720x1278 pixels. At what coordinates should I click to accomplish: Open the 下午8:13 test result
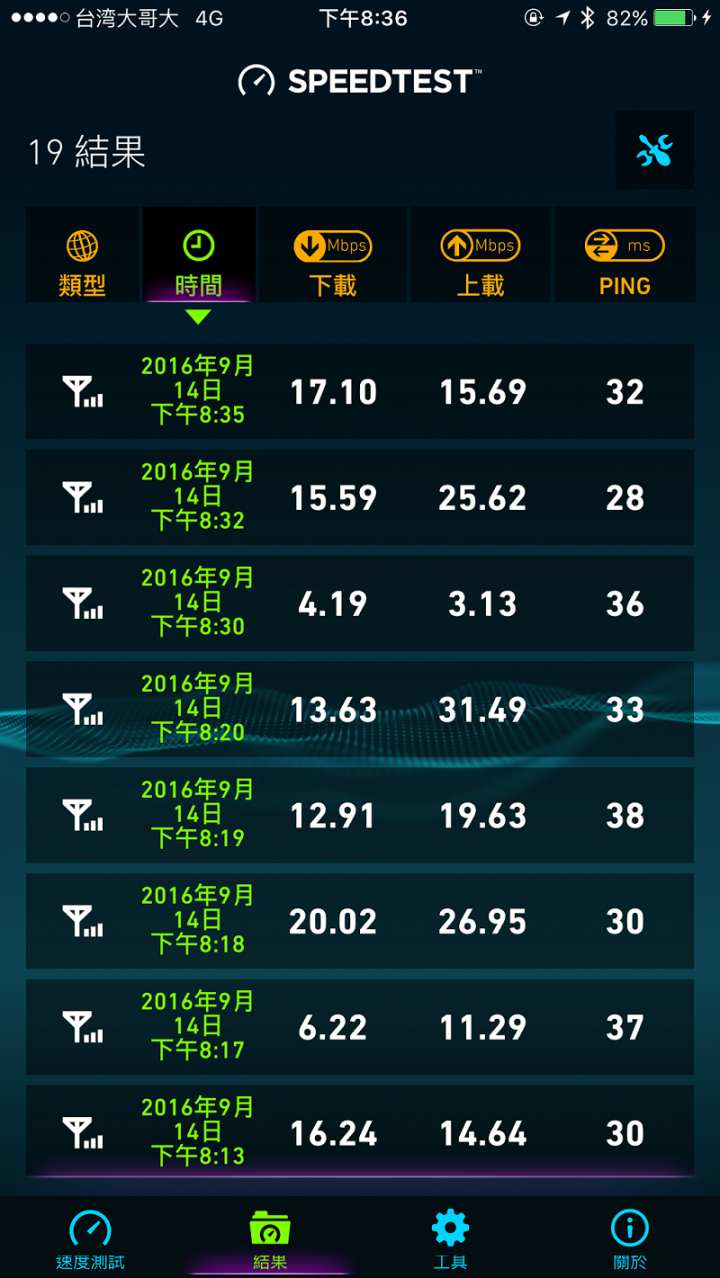pyautogui.click(x=360, y=1132)
